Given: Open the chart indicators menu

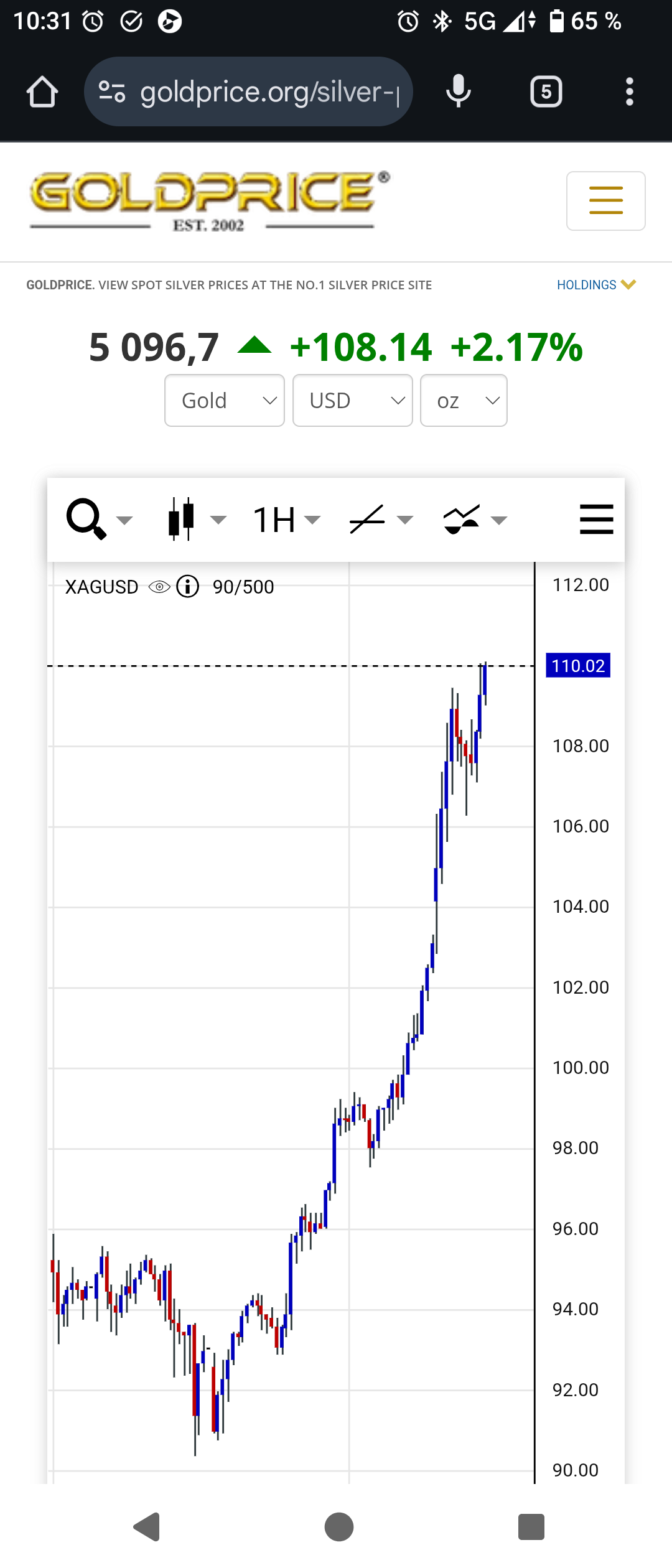Looking at the screenshot, I should [x=474, y=519].
